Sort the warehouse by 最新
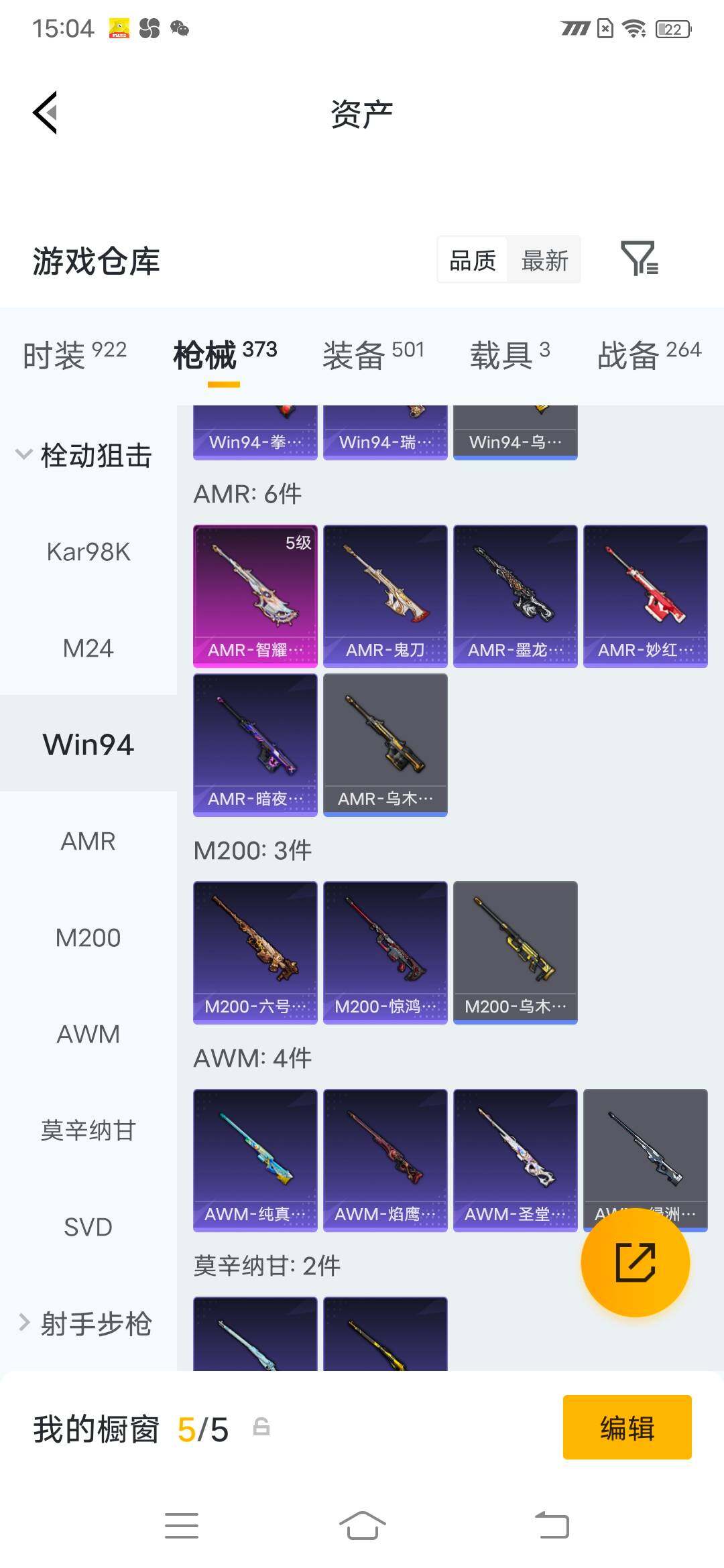This screenshot has width=724, height=1568. pos(544,260)
